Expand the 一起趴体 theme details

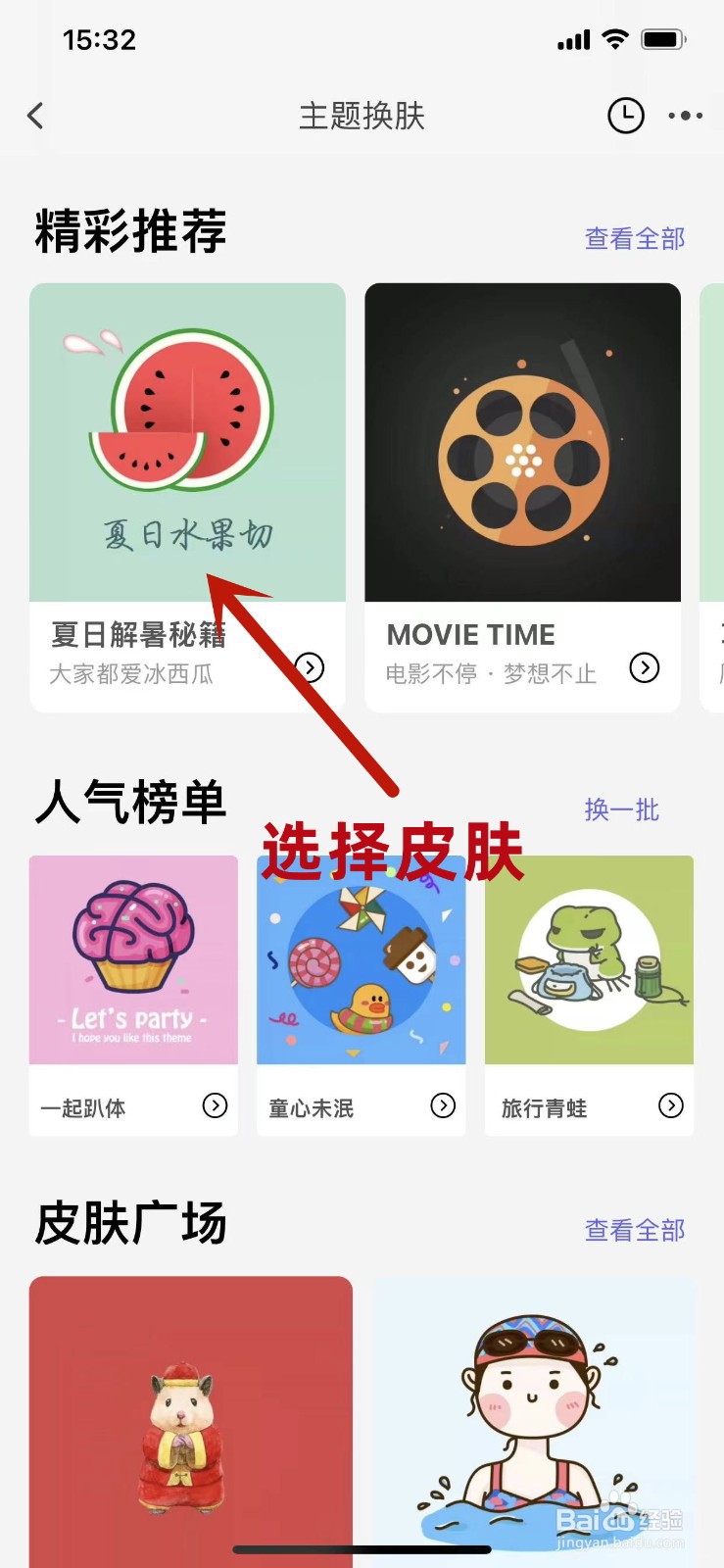[216, 1105]
